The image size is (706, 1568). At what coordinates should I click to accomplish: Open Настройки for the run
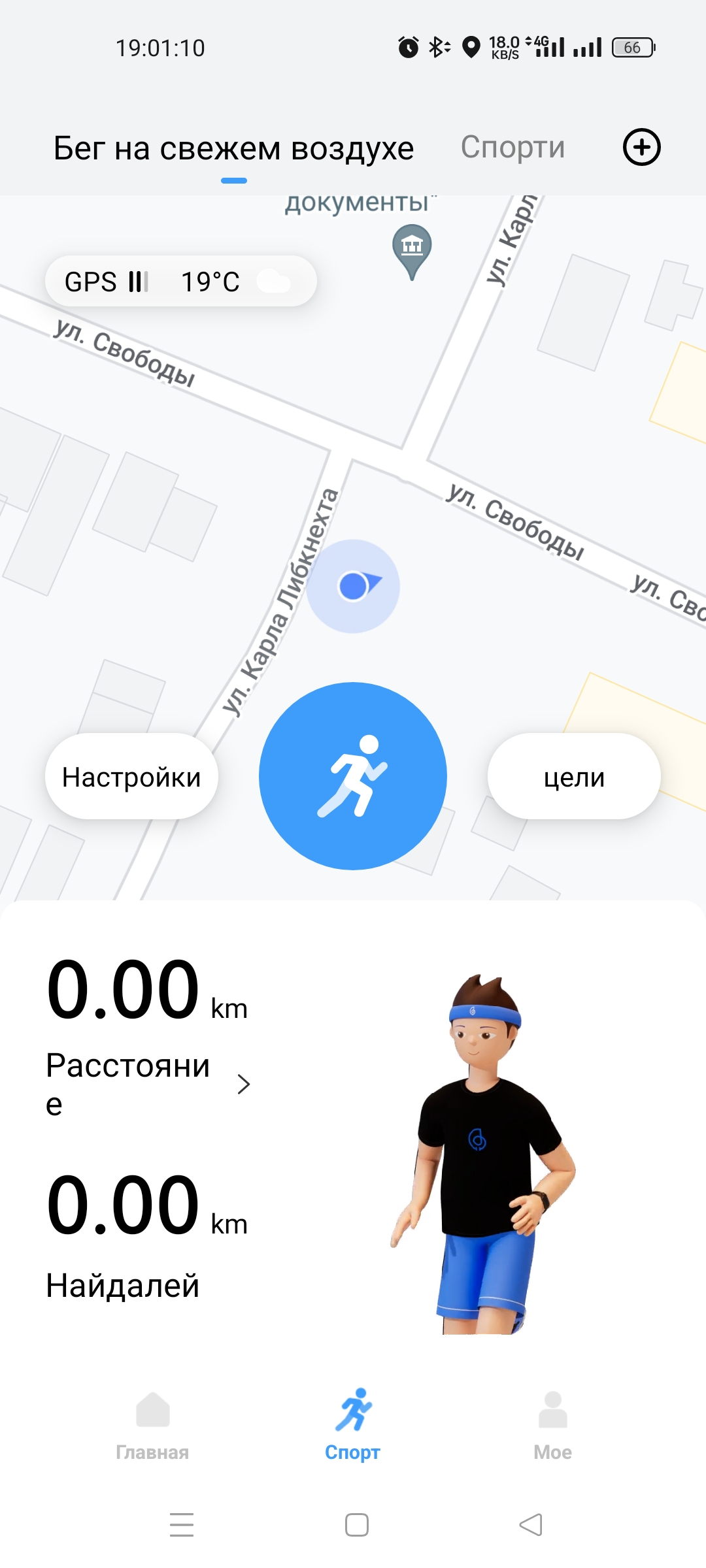(131, 776)
